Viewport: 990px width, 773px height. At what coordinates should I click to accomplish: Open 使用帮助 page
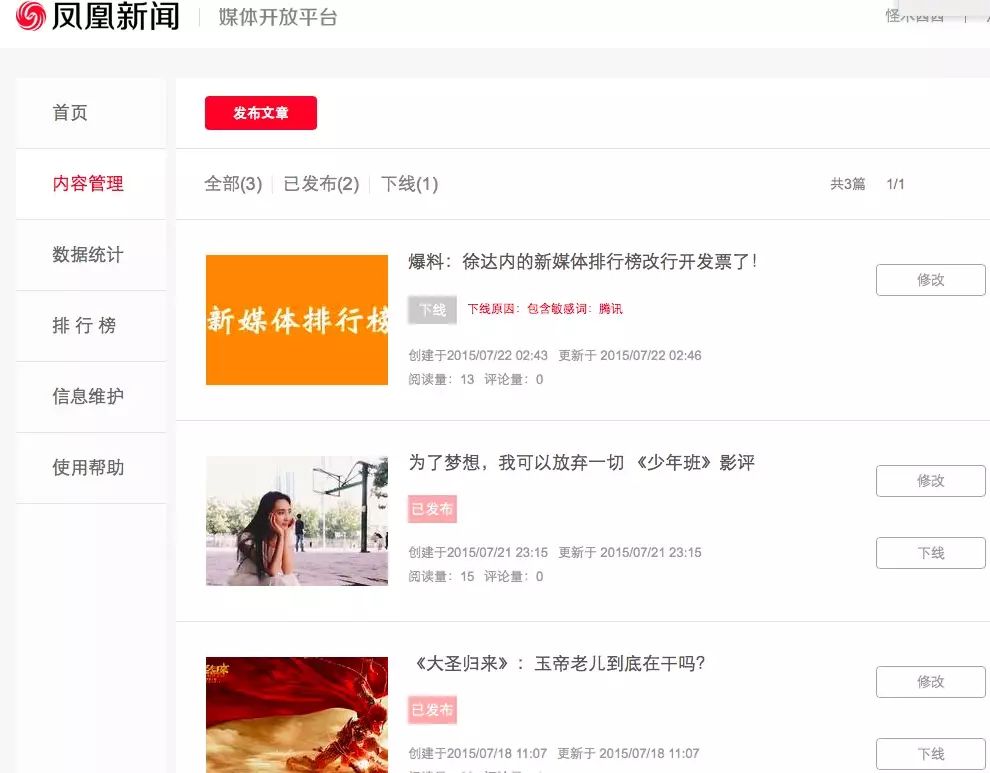pyautogui.click(x=88, y=468)
